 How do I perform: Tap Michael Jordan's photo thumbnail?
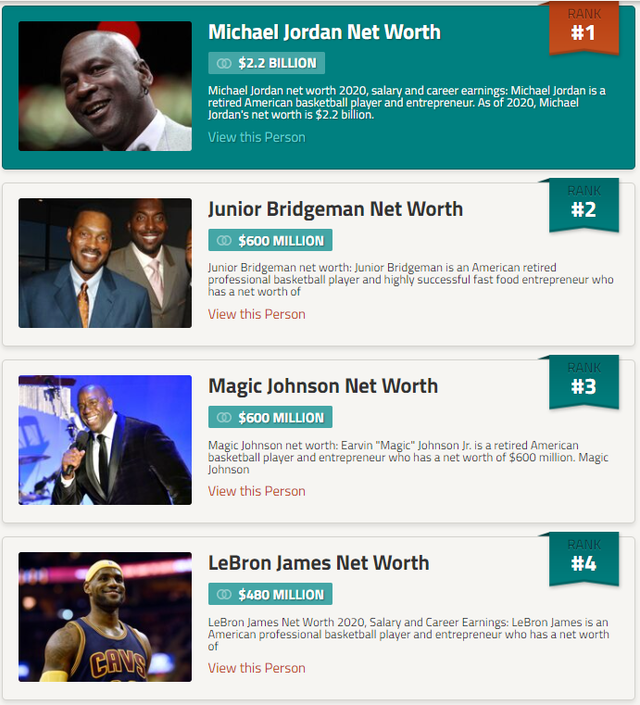(105, 86)
